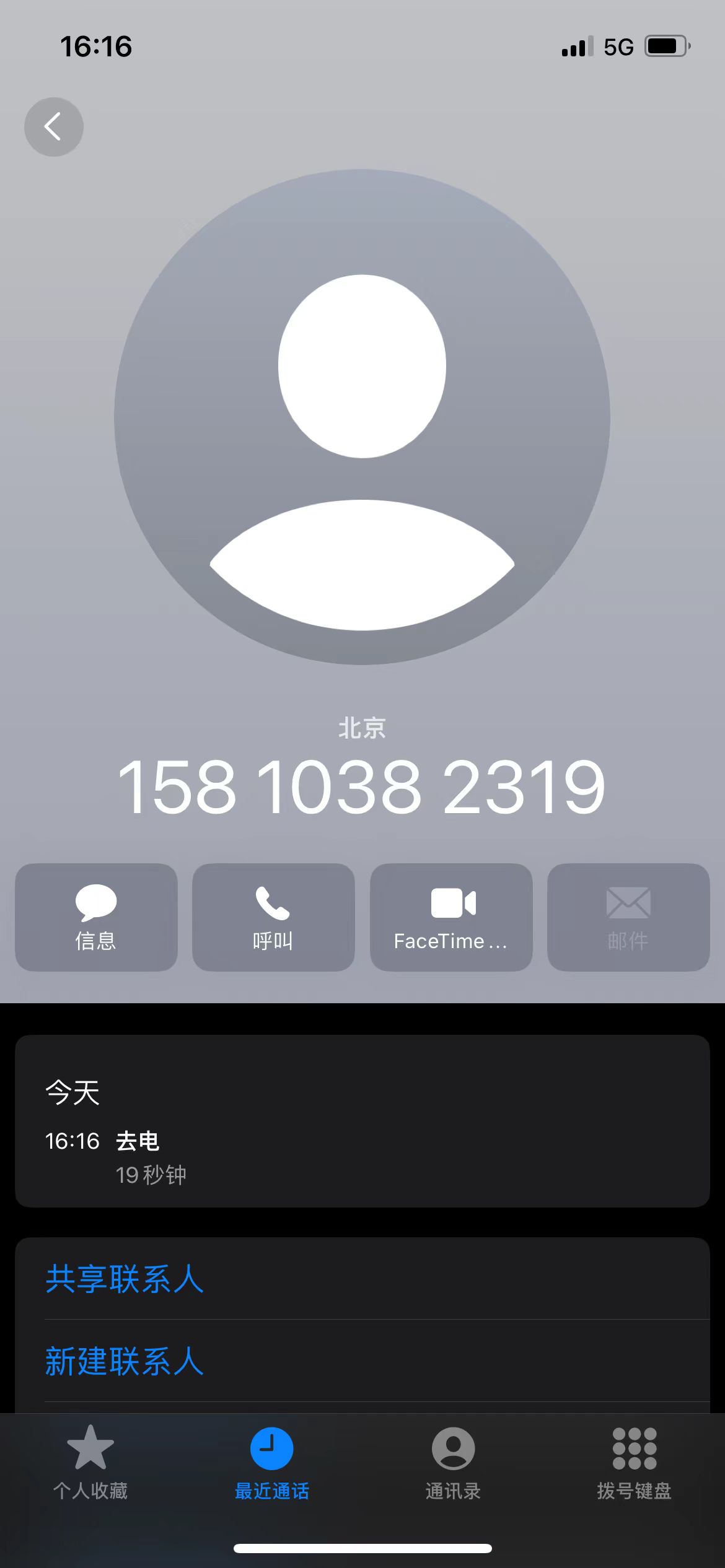The image size is (725, 1568).
Task: Switch to the 个人收藏 tab
Action: pos(90,1463)
